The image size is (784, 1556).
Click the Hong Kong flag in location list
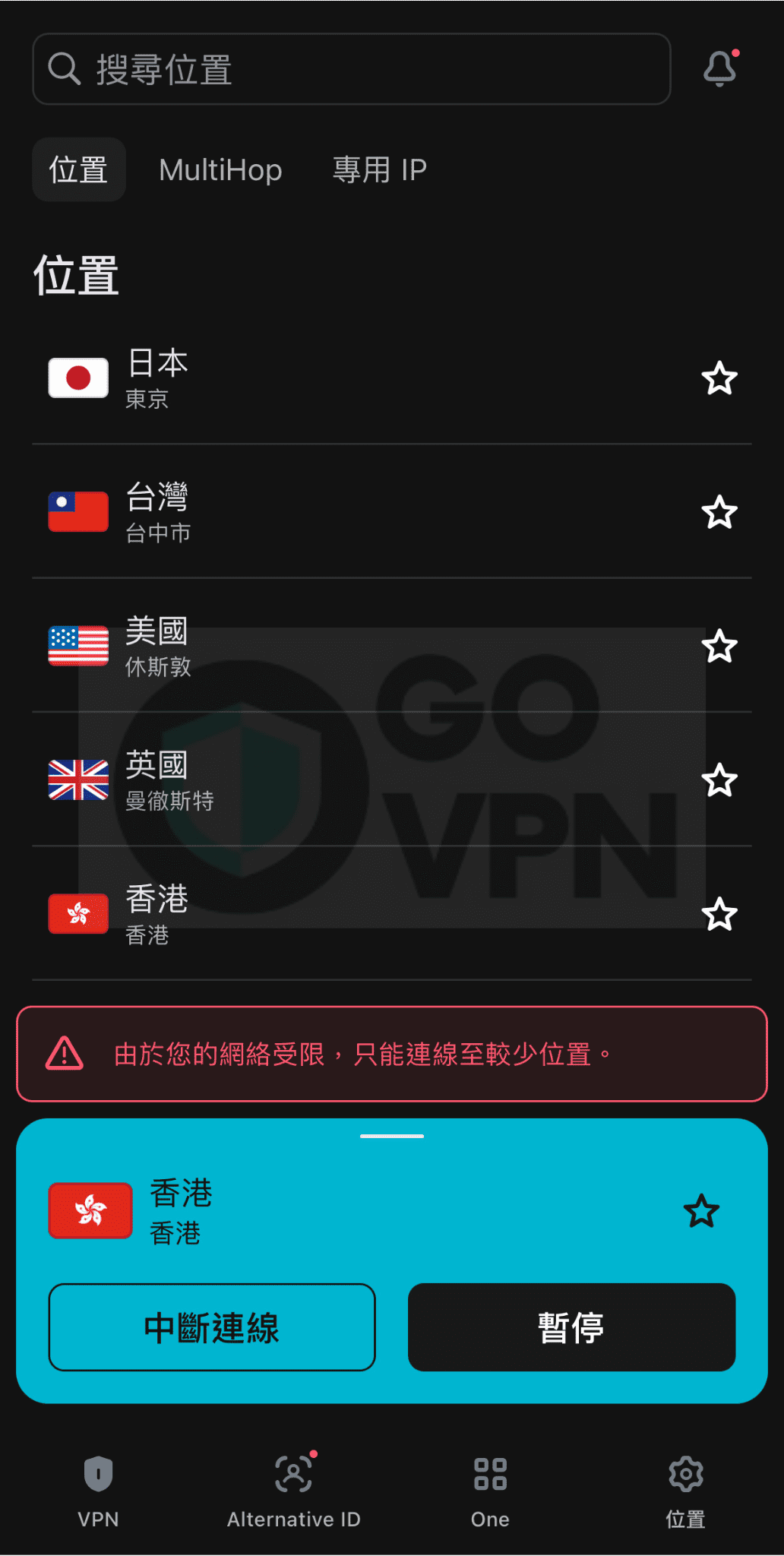78,914
